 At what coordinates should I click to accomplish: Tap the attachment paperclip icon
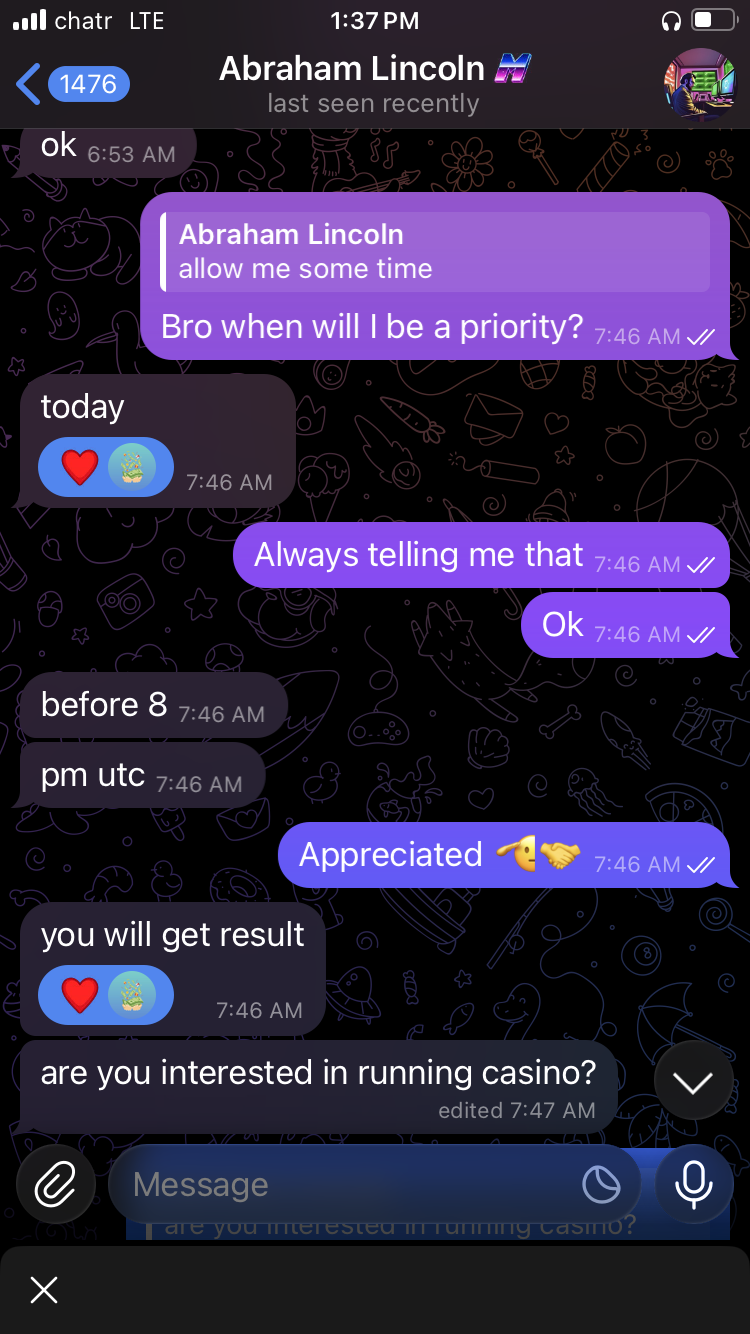click(x=56, y=1185)
